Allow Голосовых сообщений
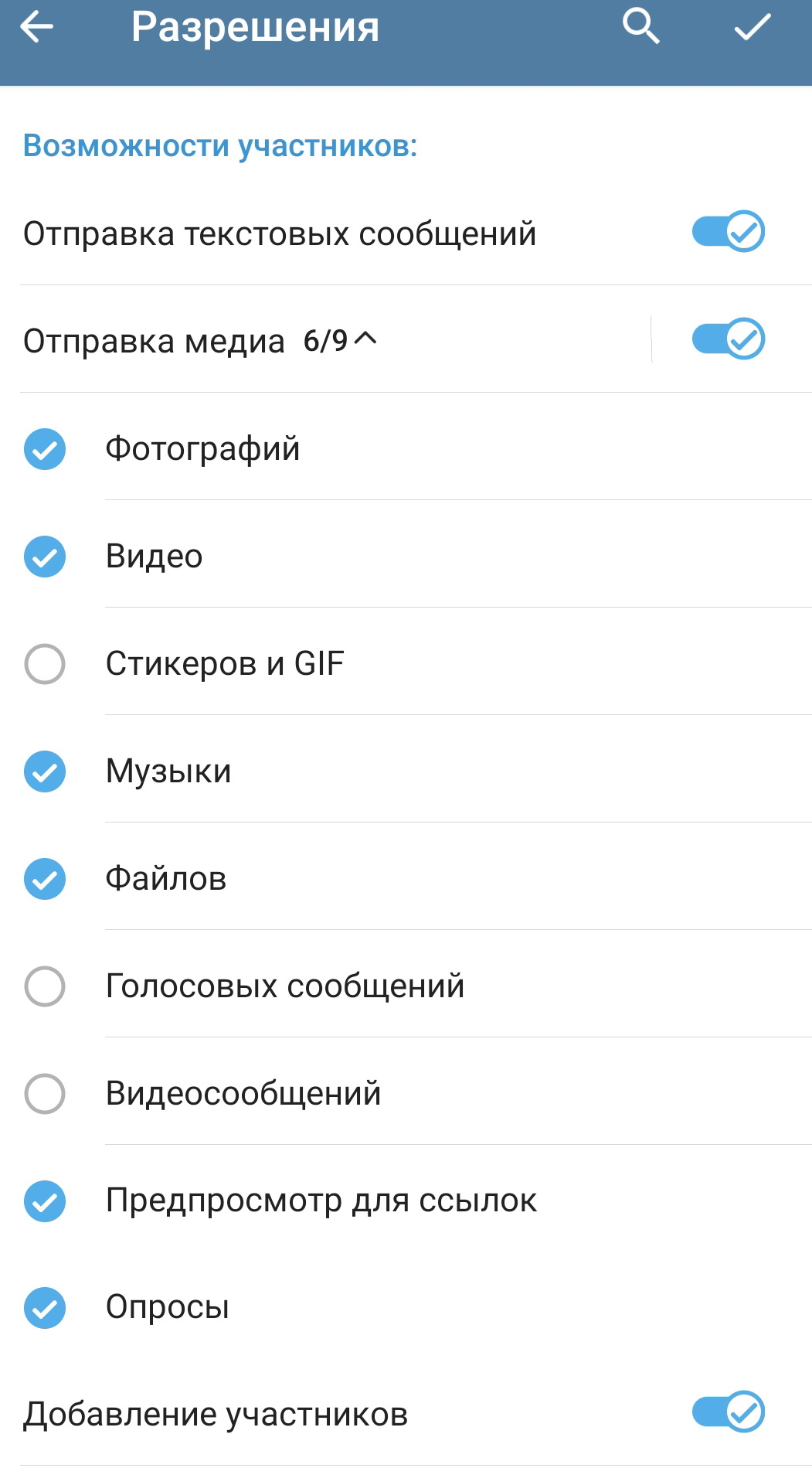The width and height of the screenshot is (812, 1468). point(45,986)
